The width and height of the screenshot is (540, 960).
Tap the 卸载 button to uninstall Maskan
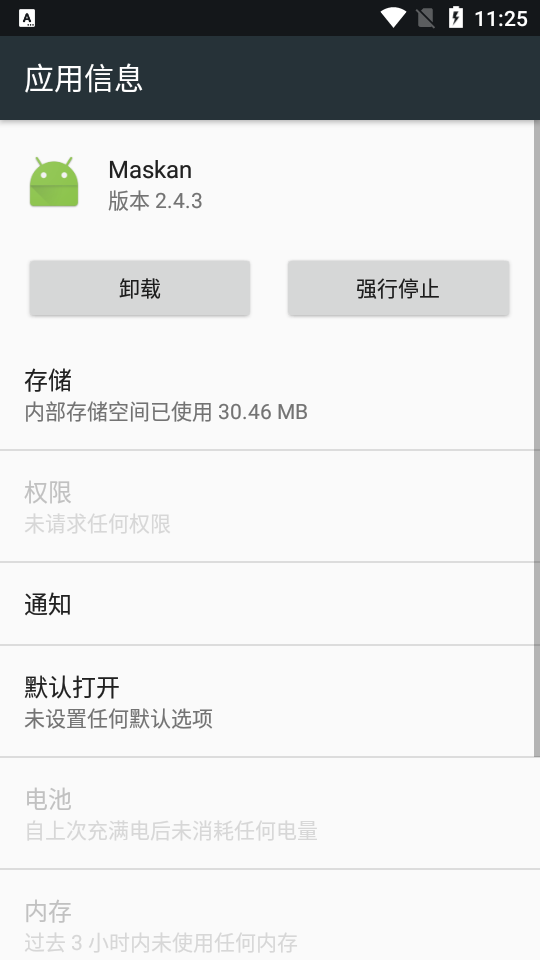(140, 288)
